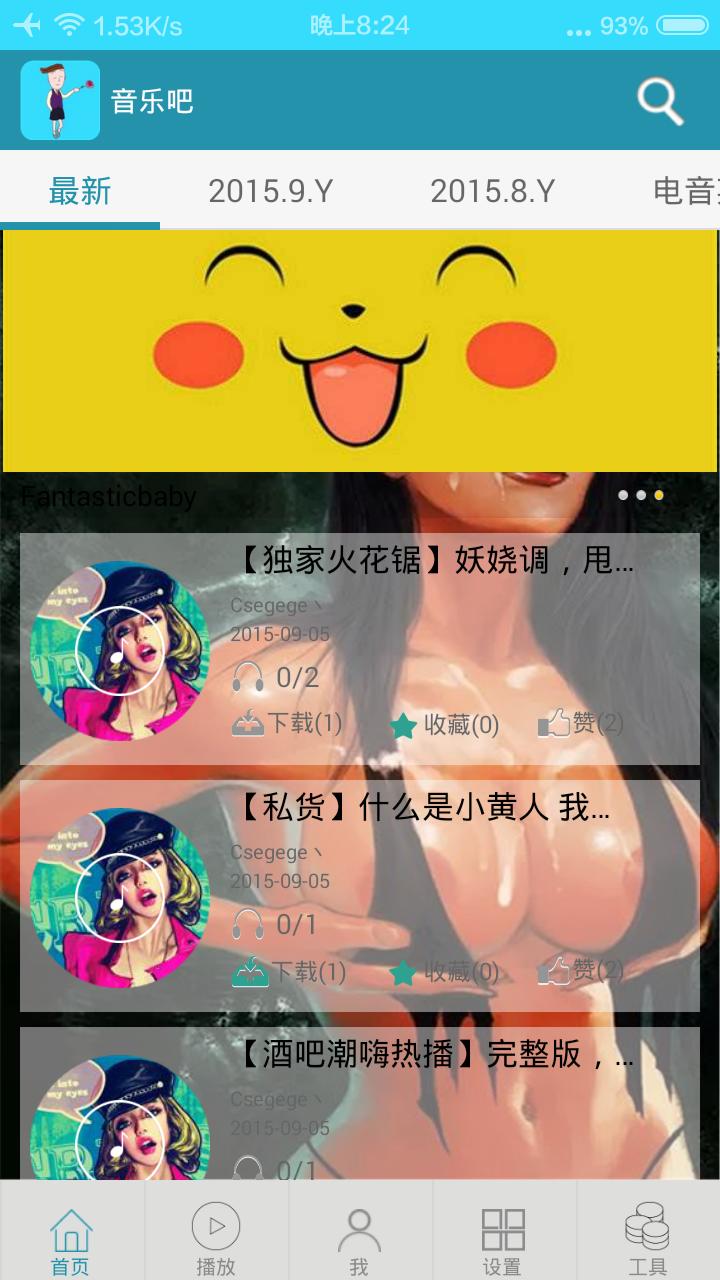Switch to the 2015.9.Y tab

coord(270,190)
